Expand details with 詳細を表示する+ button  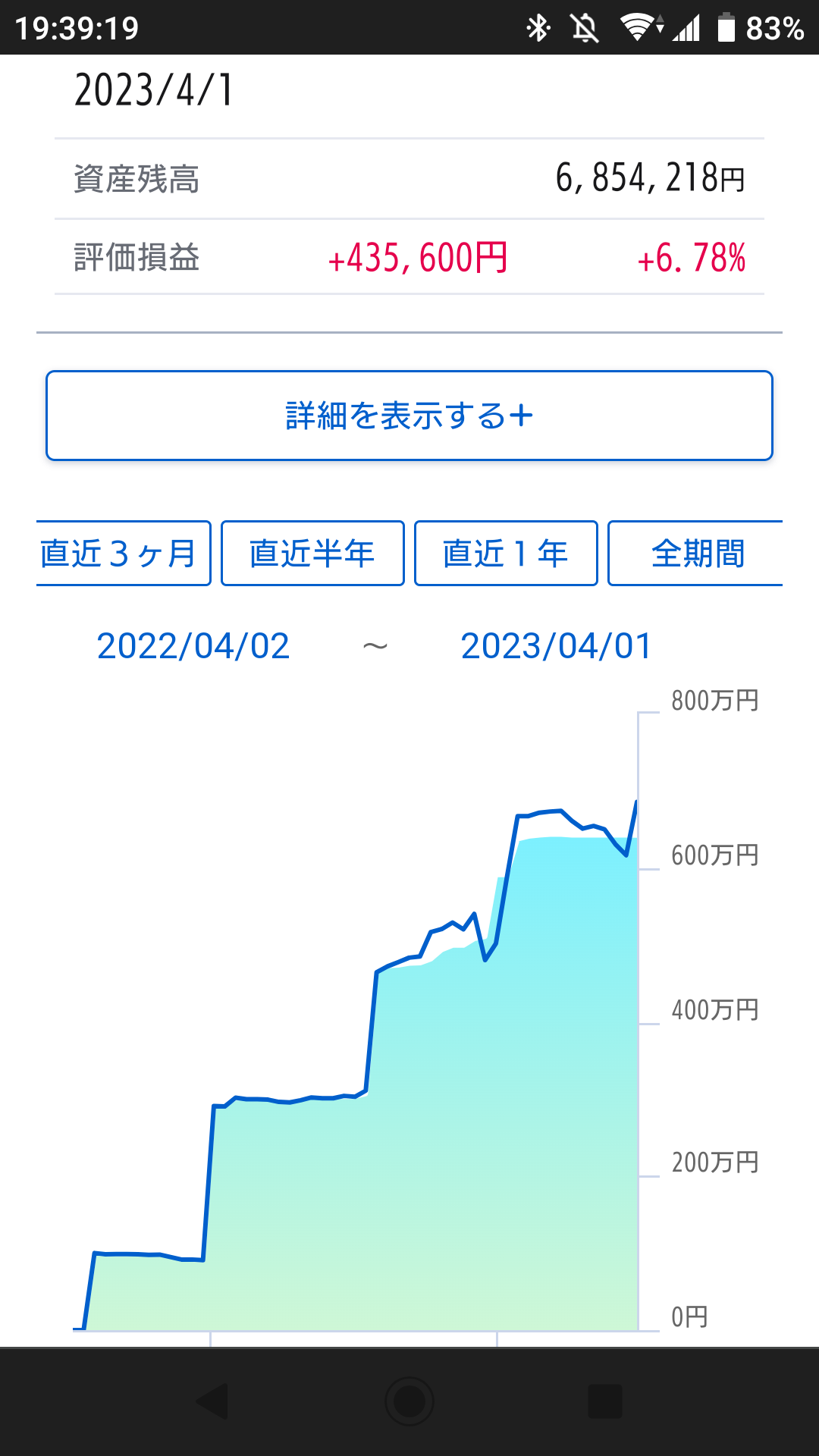point(409,416)
